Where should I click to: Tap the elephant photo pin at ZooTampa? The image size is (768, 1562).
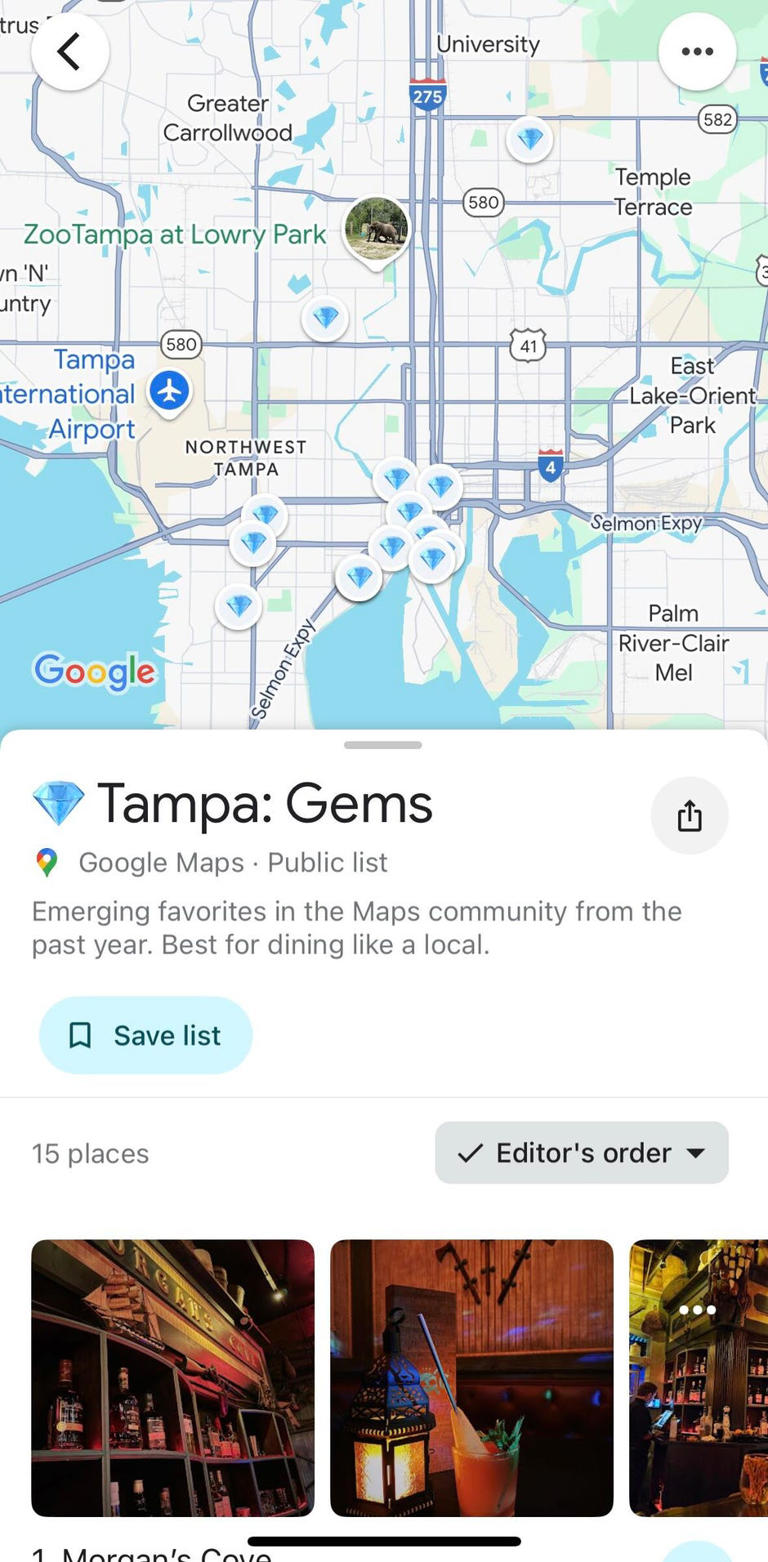coord(376,228)
